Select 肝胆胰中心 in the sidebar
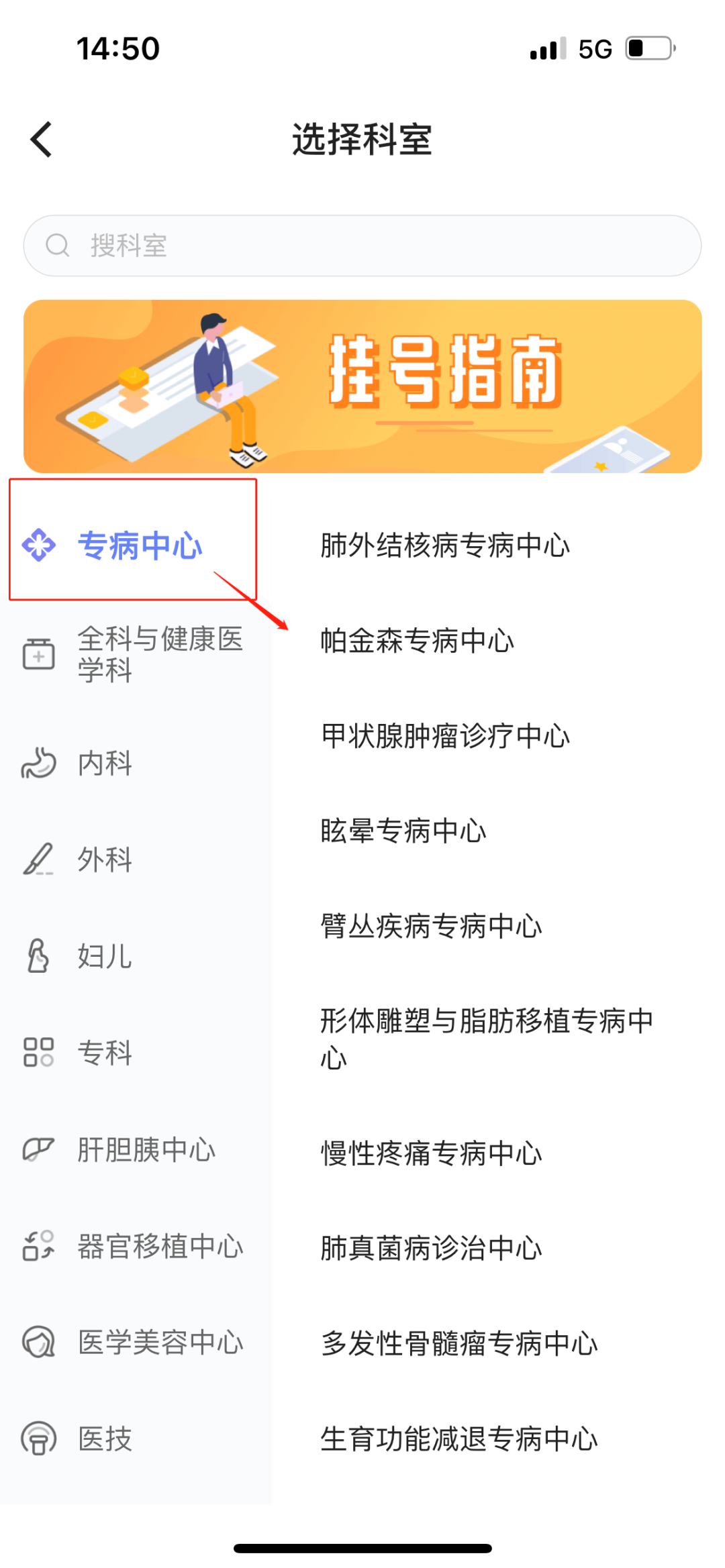This screenshot has width=725, height=1568. pos(146,1149)
